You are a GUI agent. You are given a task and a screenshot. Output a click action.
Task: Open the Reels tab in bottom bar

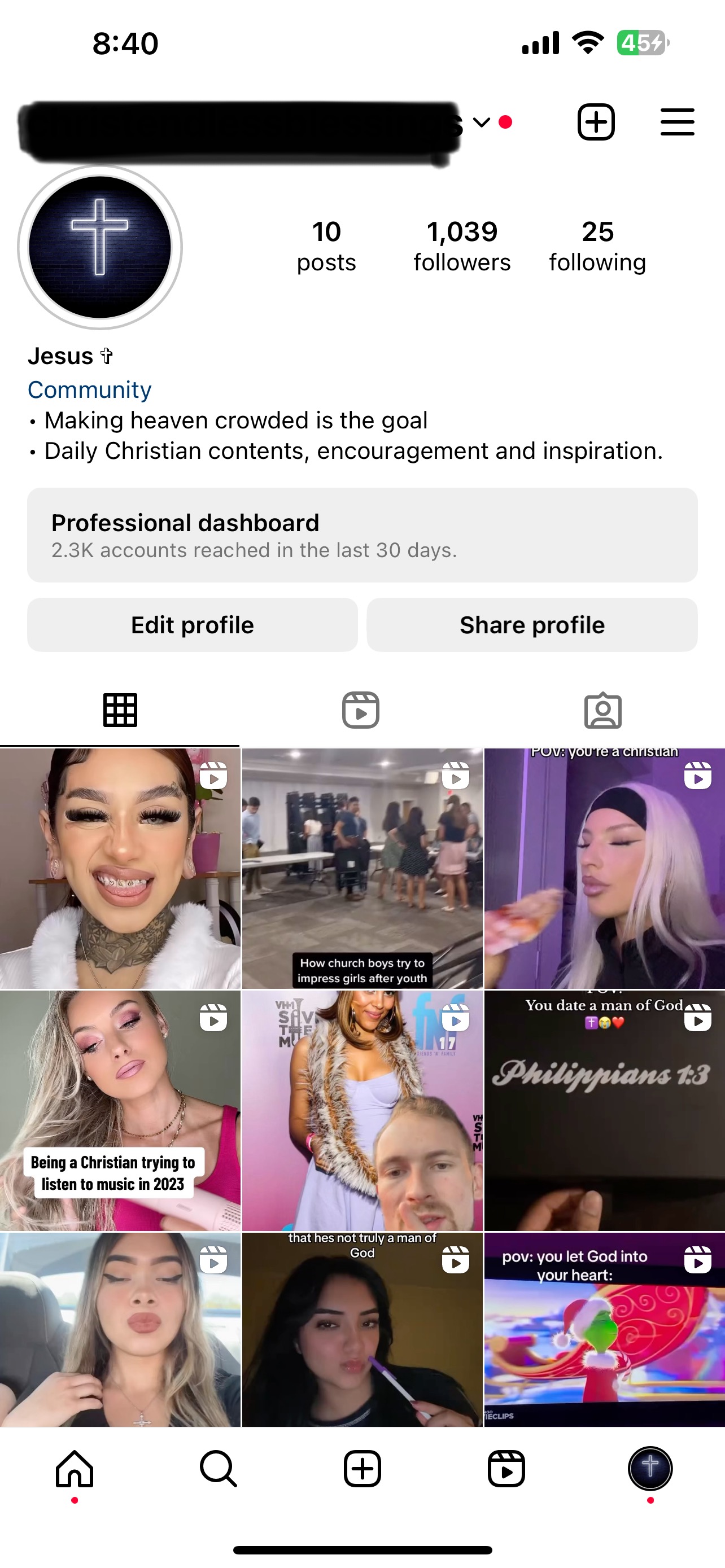506,1468
